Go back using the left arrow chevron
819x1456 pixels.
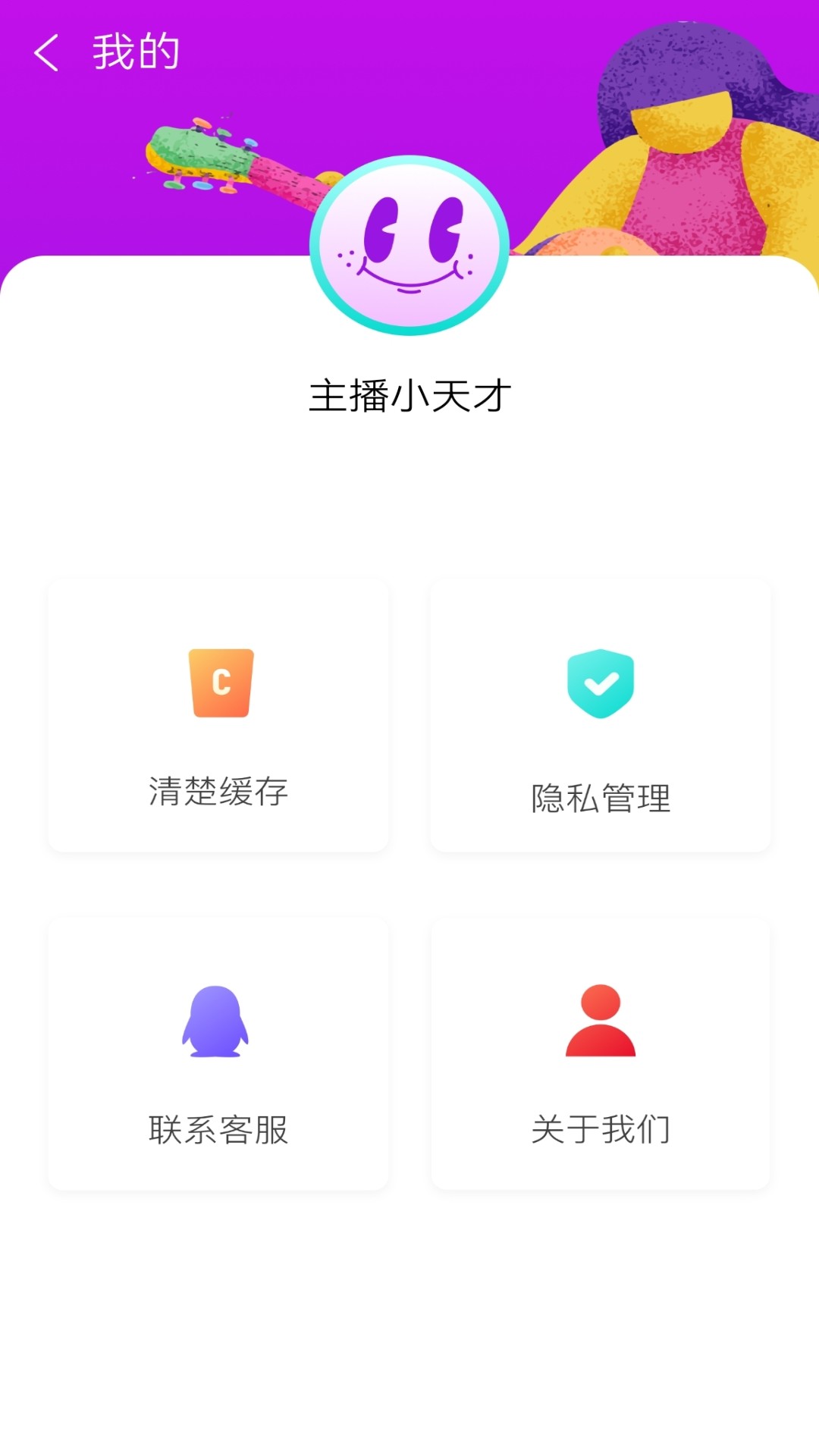[x=47, y=53]
